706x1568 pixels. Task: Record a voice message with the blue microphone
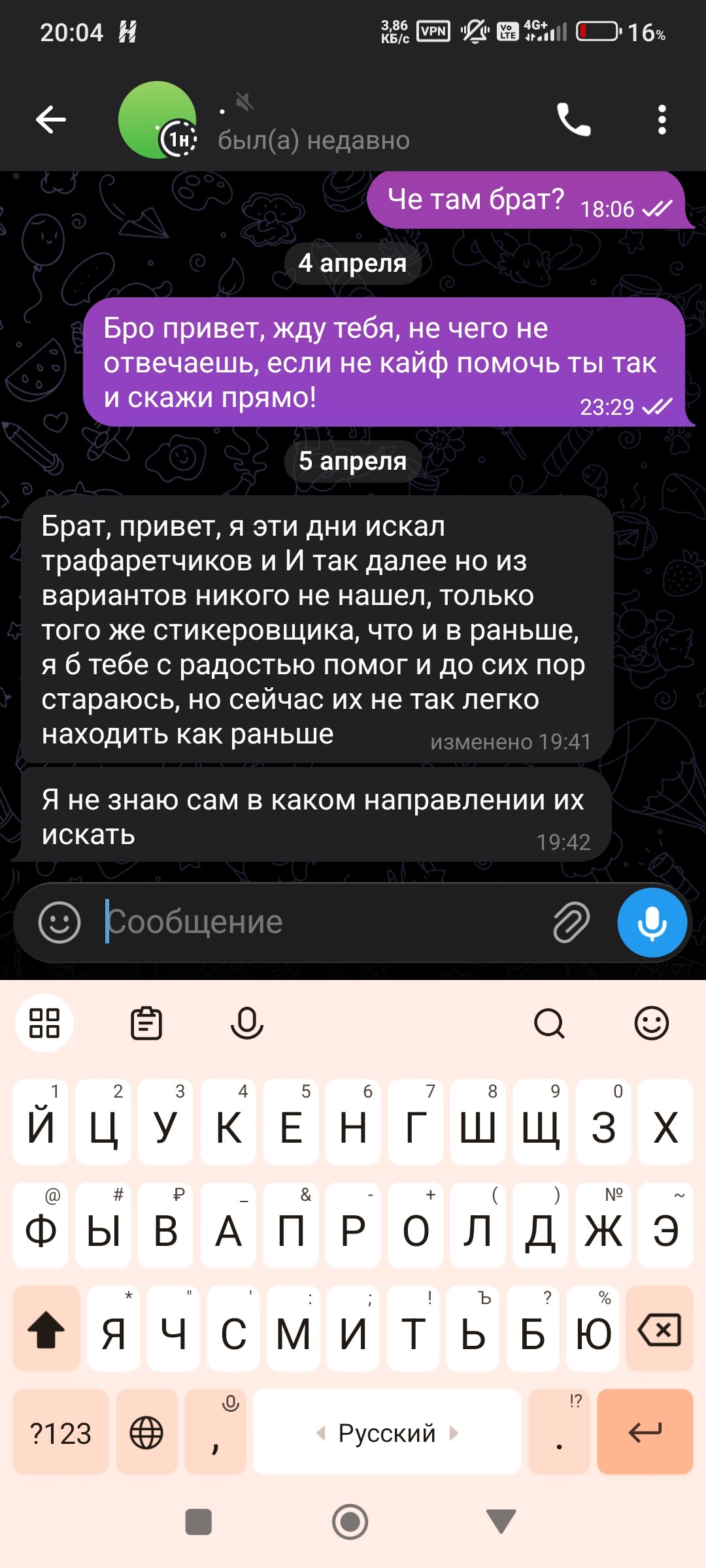tap(652, 923)
